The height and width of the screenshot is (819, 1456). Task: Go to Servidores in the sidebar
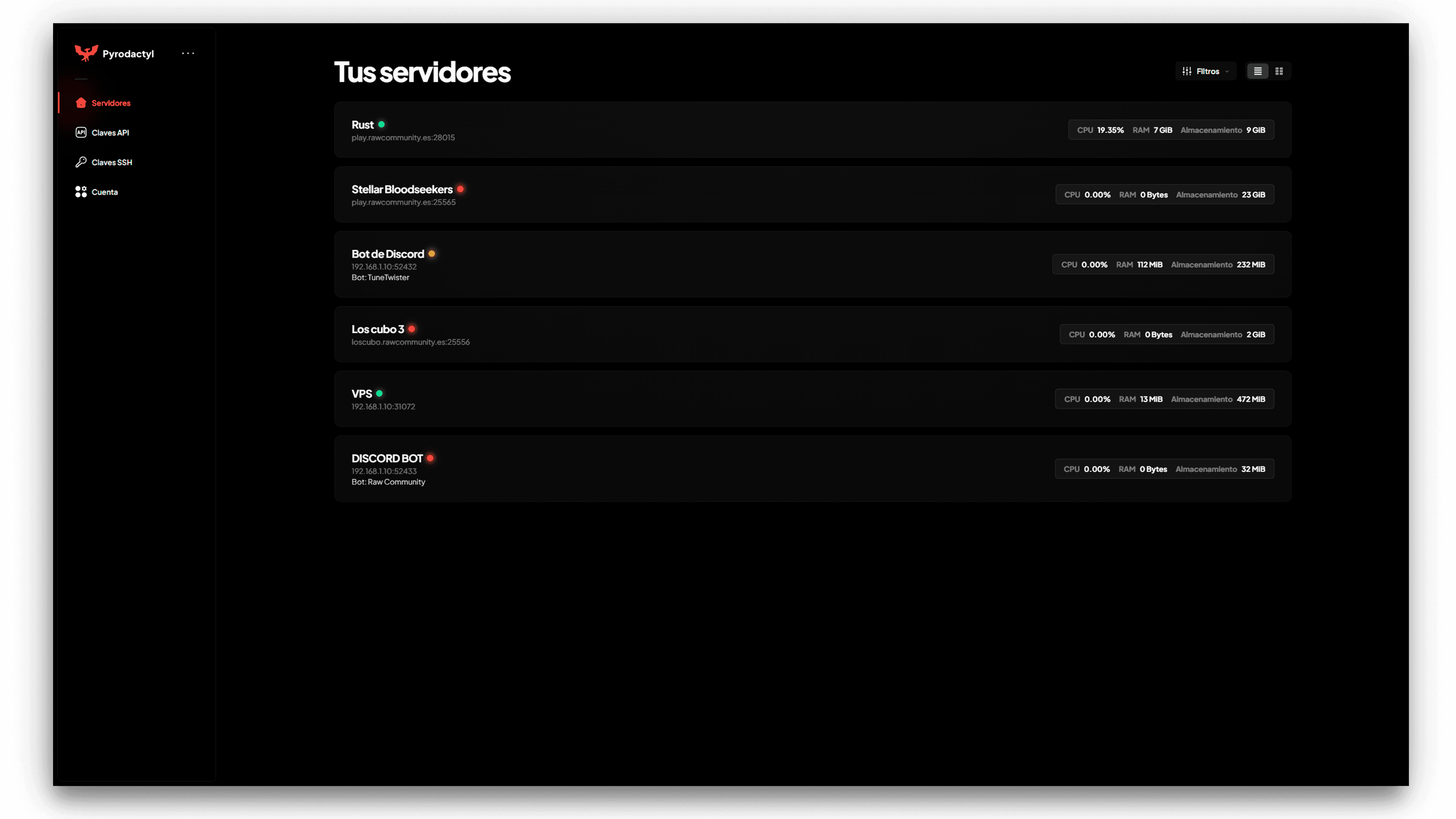point(111,103)
